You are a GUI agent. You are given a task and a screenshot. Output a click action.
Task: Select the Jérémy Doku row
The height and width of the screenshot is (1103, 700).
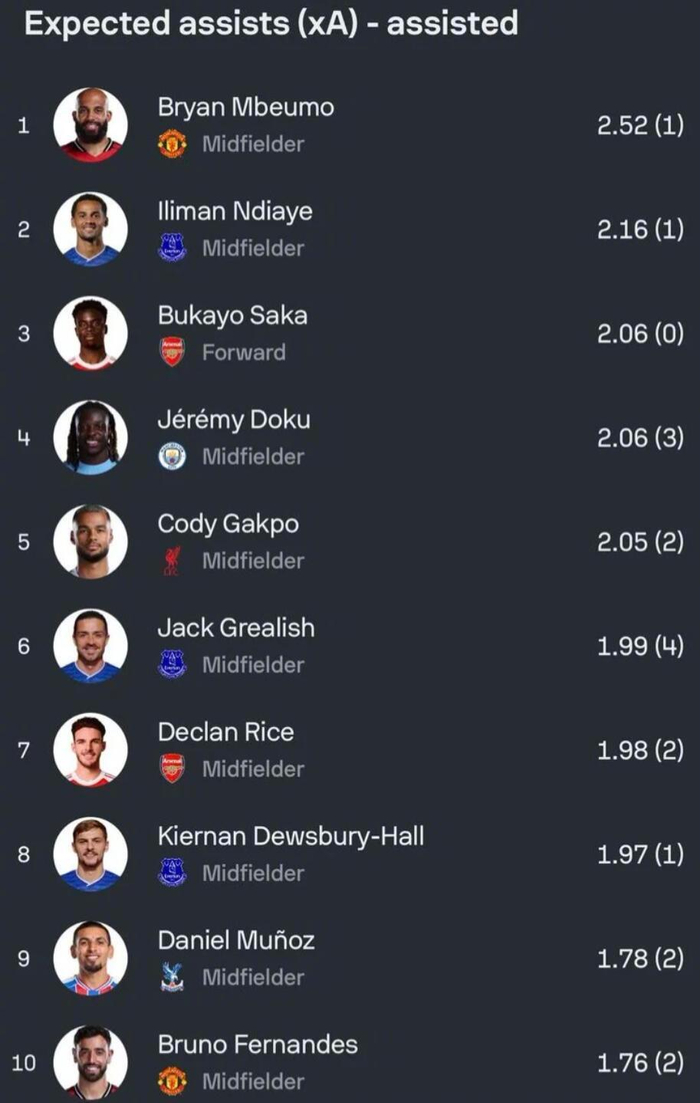click(x=234, y=420)
